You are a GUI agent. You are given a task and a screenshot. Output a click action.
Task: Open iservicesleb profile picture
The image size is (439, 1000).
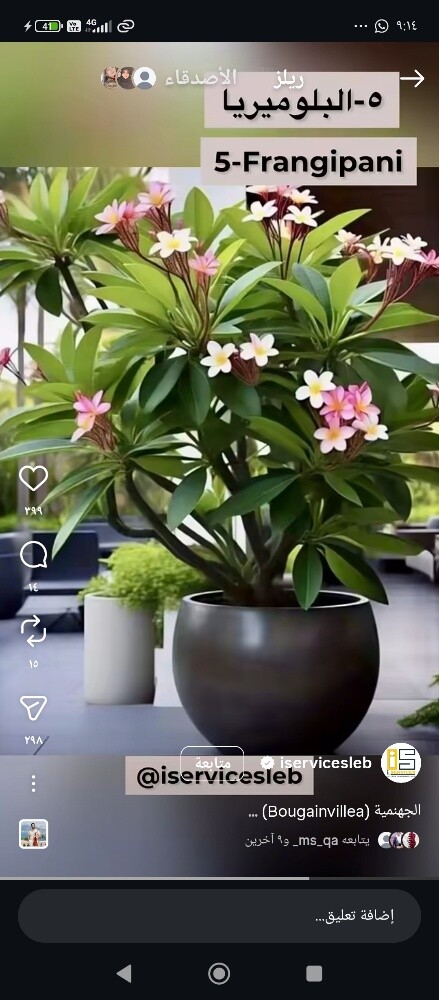401,763
